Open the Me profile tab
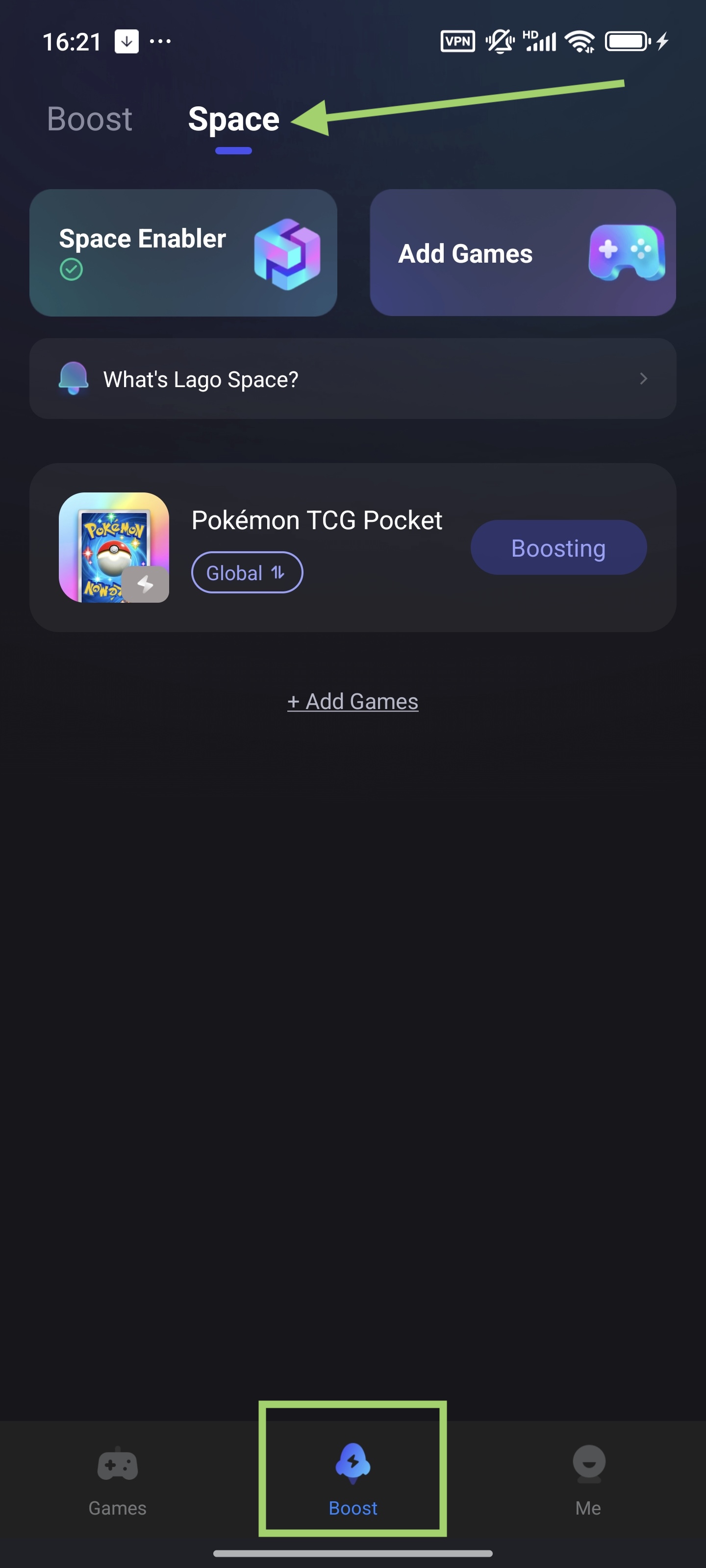706x1568 pixels. click(x=588, y=1479)
